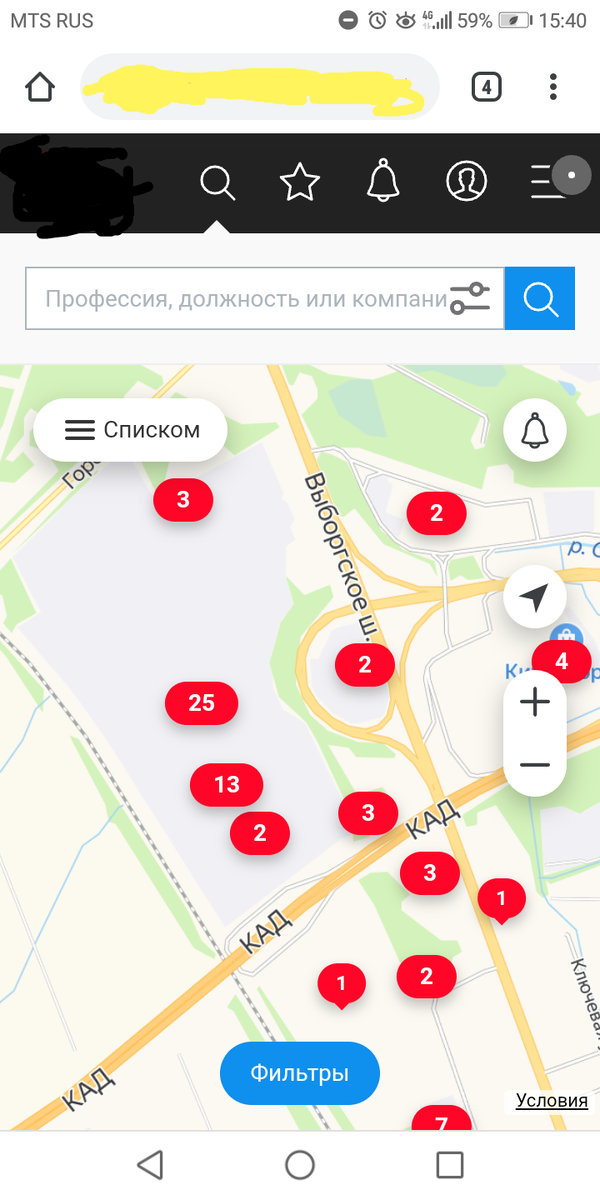Open the header notifications bell
The image size is (600, 1200).
[x=383, y=182]
